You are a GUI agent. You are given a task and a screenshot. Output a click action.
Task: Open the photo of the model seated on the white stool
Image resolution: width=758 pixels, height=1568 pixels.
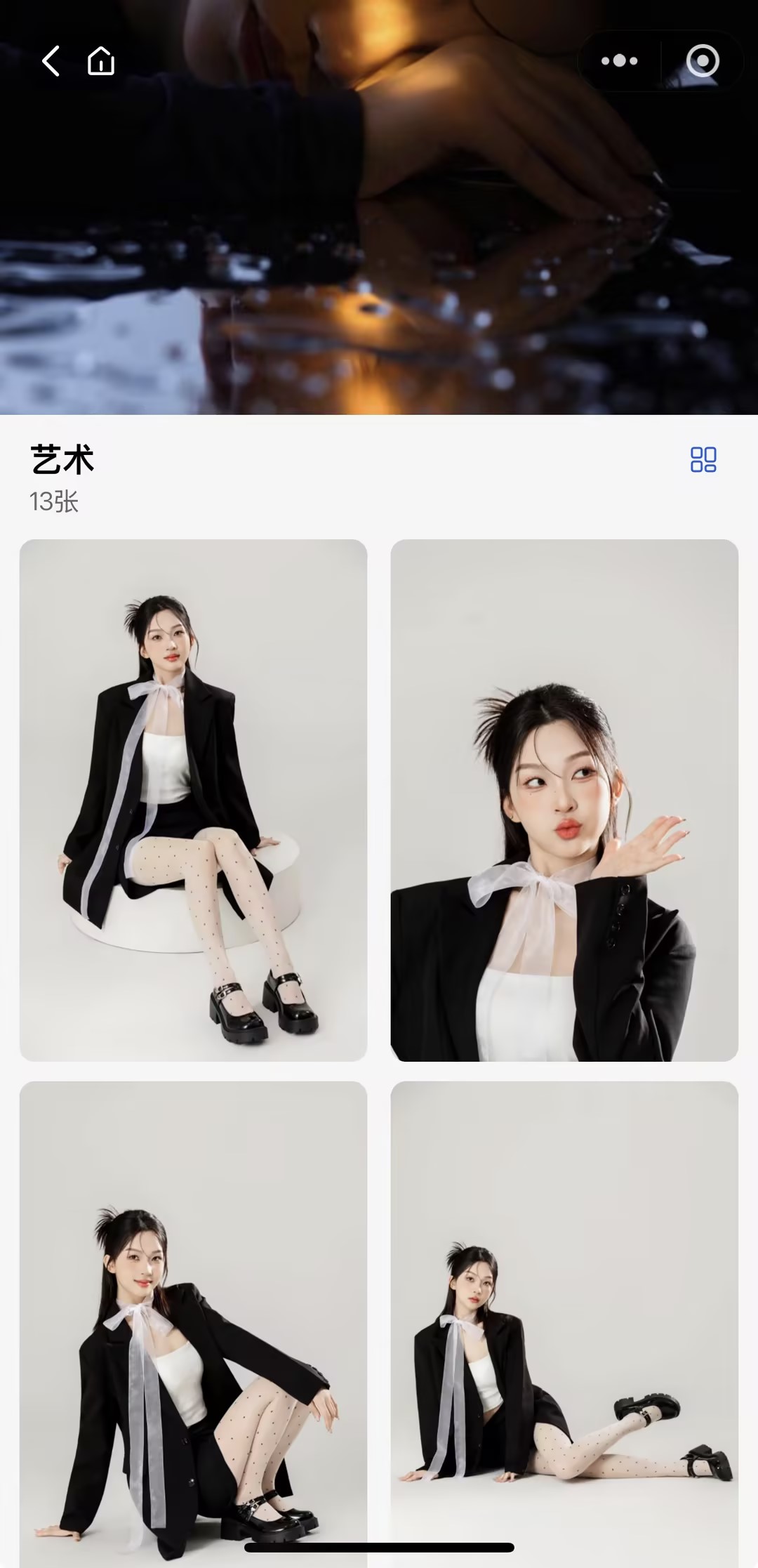click(x=193, y=800)
